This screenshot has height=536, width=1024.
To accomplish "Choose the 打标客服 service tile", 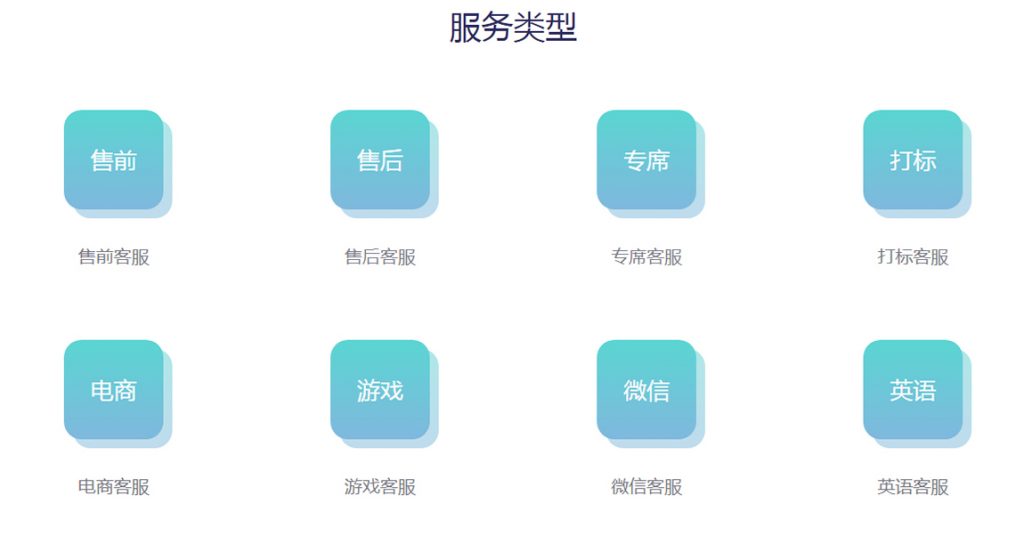I will (913, 160).
